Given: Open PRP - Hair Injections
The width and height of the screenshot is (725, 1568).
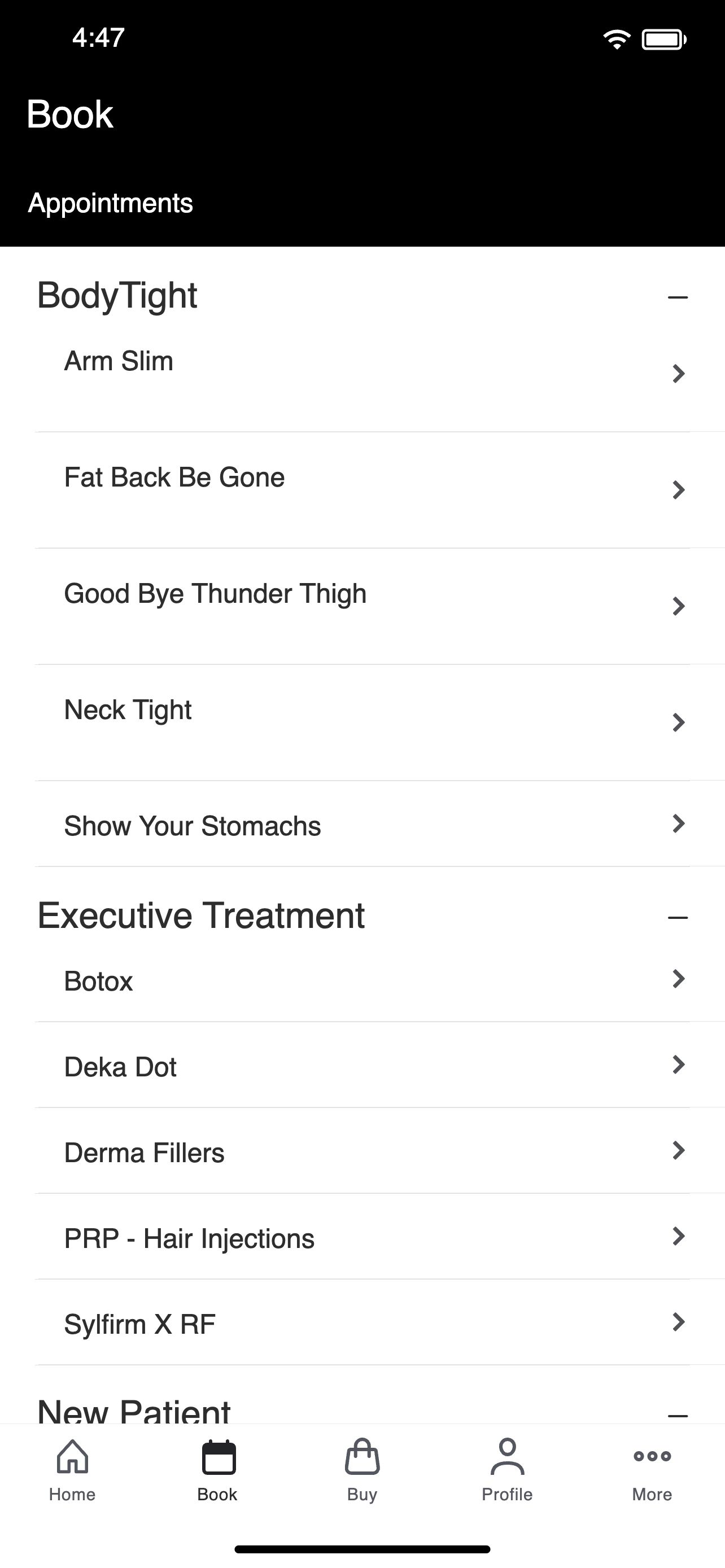Looking at the screenshot, I should coord(362,1237).
